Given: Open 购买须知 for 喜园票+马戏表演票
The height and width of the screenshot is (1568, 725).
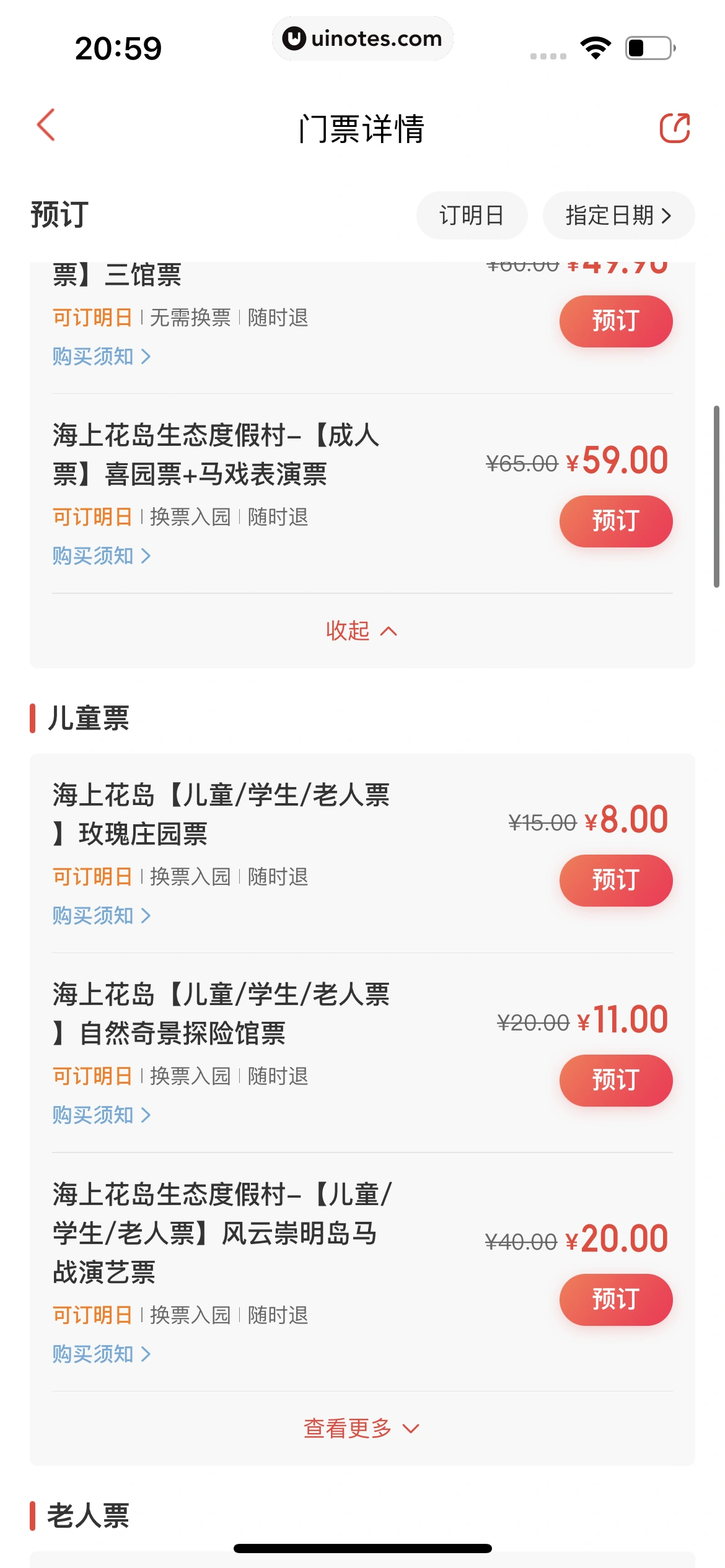Looking at the screenshot, I should (102, 556).
